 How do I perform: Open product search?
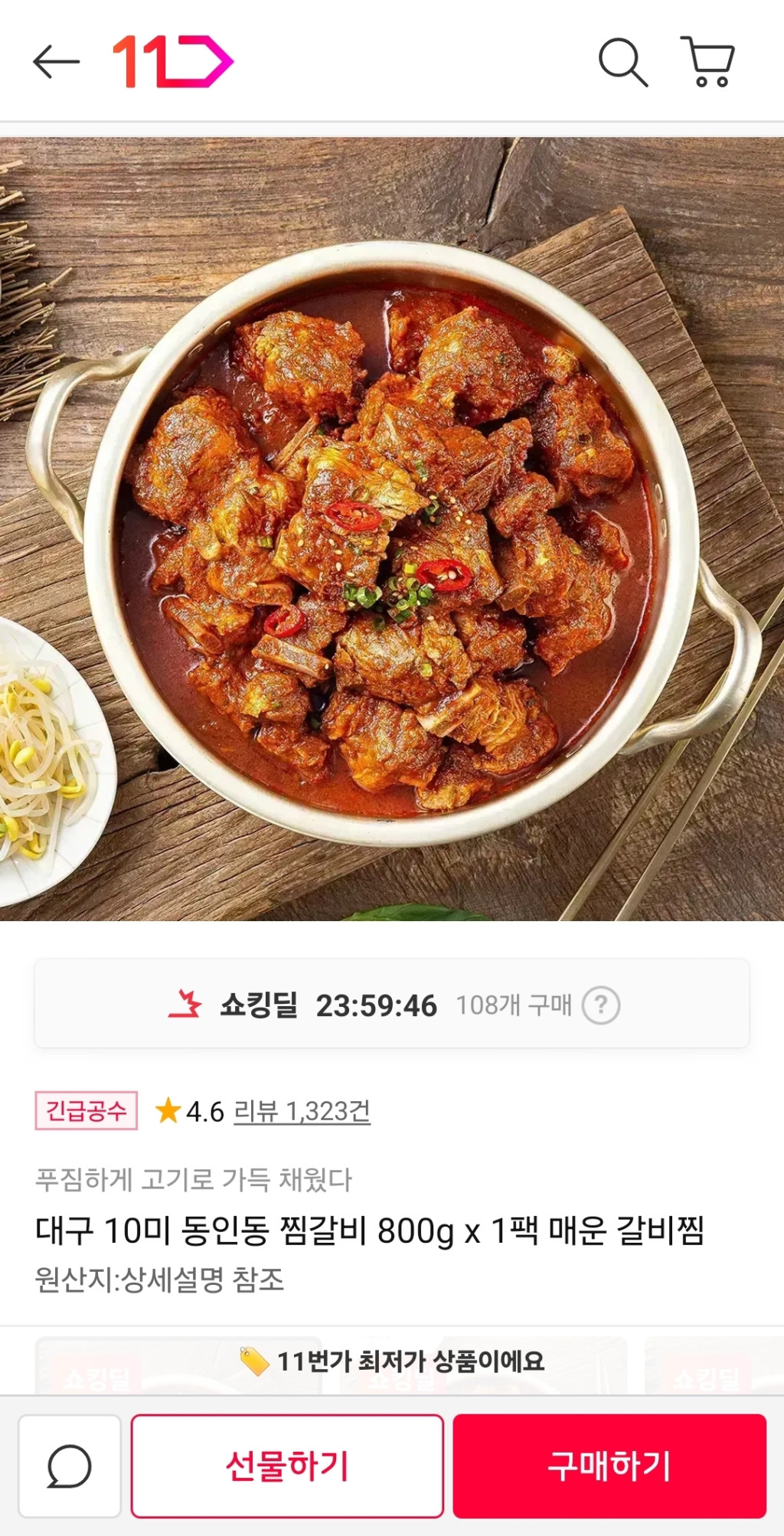pos(622,62)
